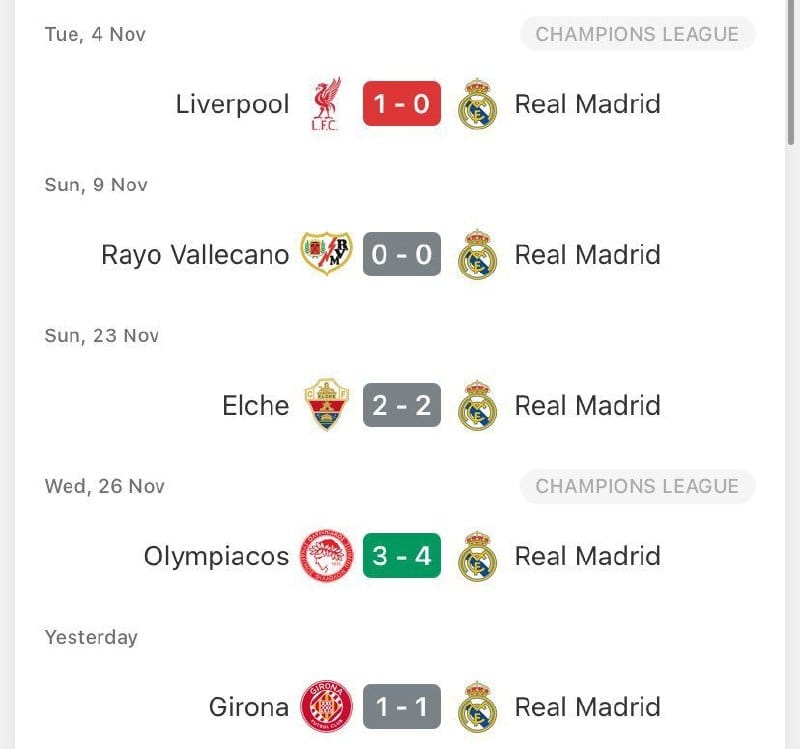View the Girona vs Real Madrid match
This screenshot has height=749, width=800.
click(x=401, y=707)
